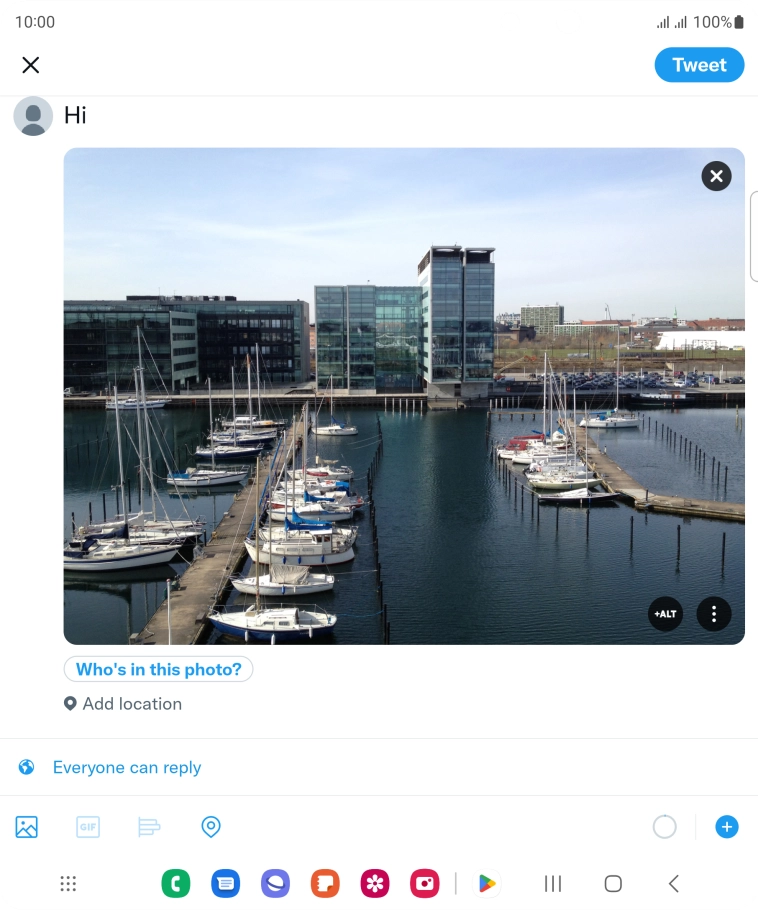Add a poll to the tweet

pyautogui.click(x=149, y=827)
